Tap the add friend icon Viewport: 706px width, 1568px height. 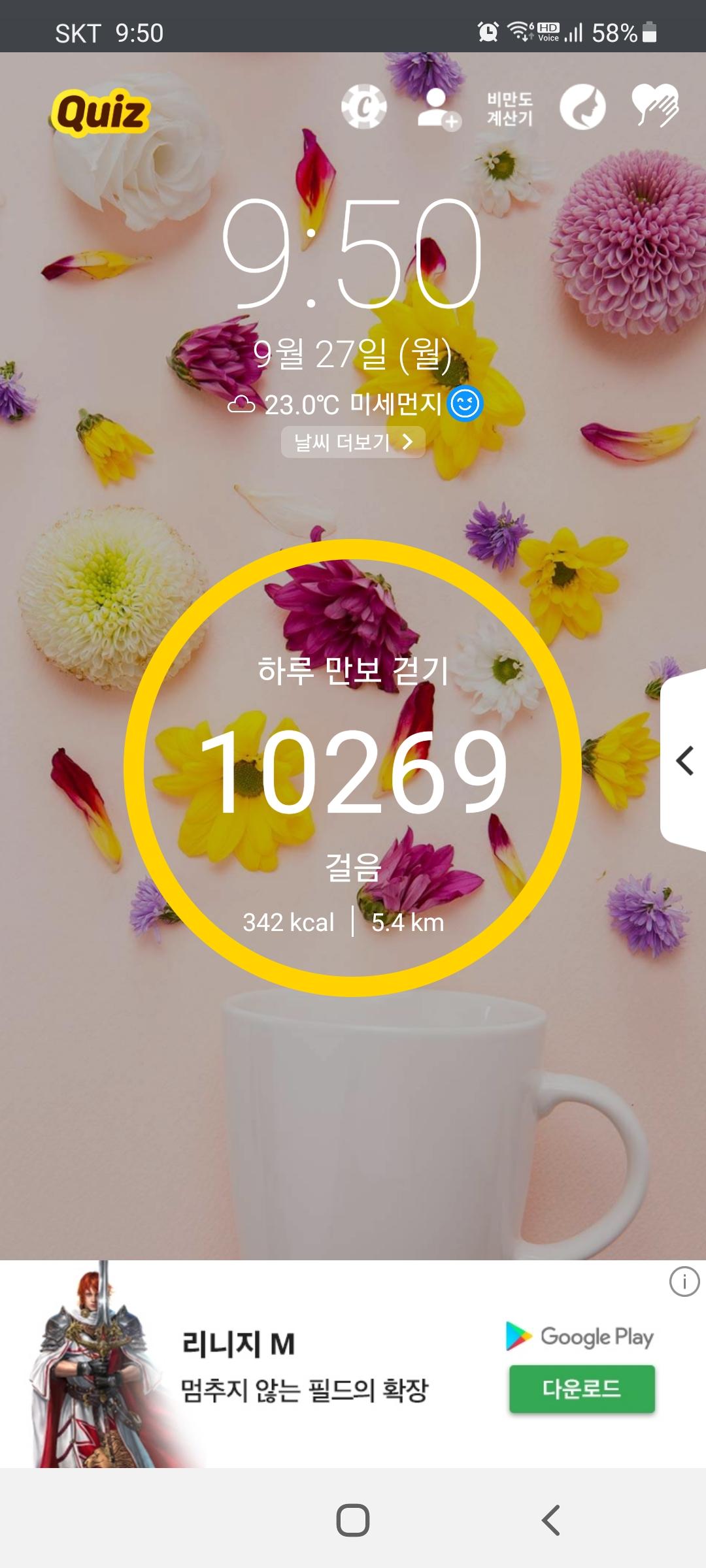(438, 108)
